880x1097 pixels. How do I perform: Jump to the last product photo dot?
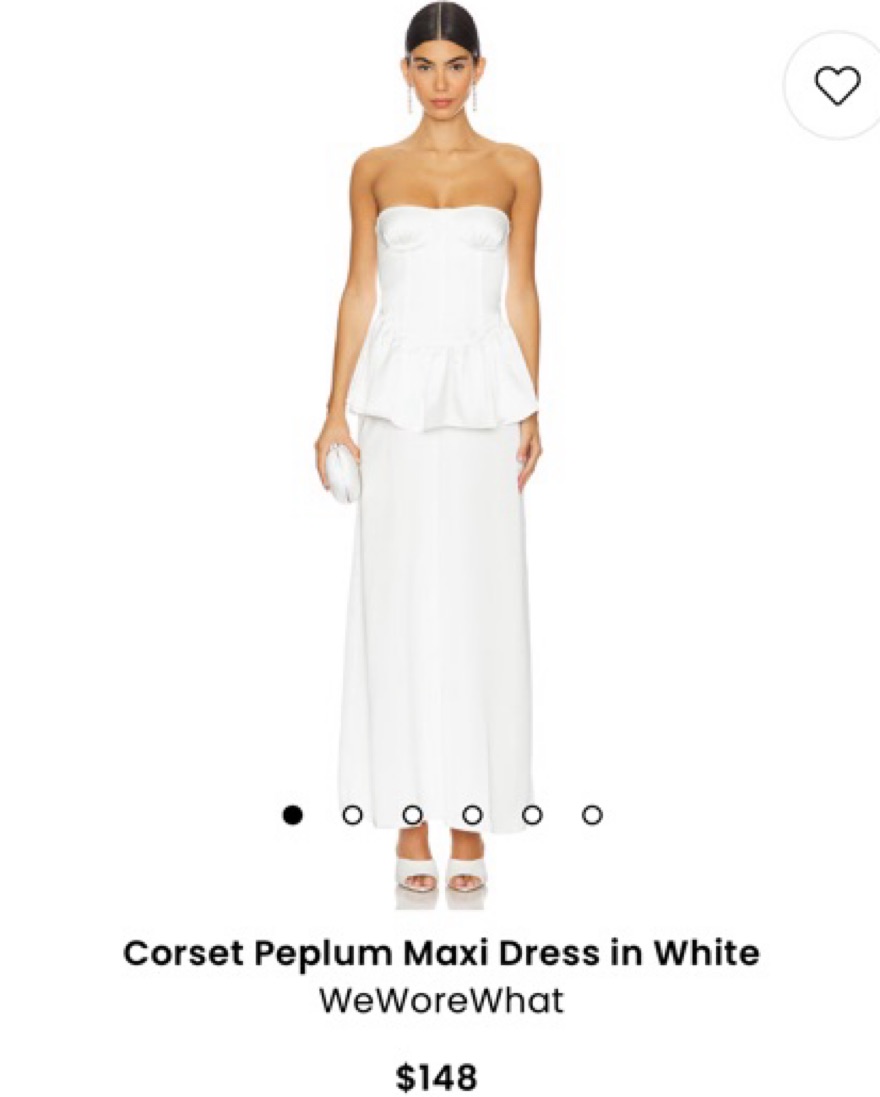tap(592, 815)
